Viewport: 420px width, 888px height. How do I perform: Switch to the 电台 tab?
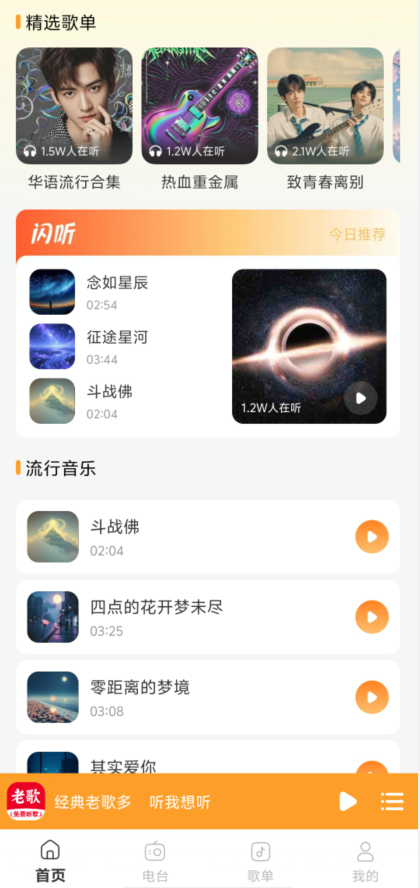pos(155,862)
